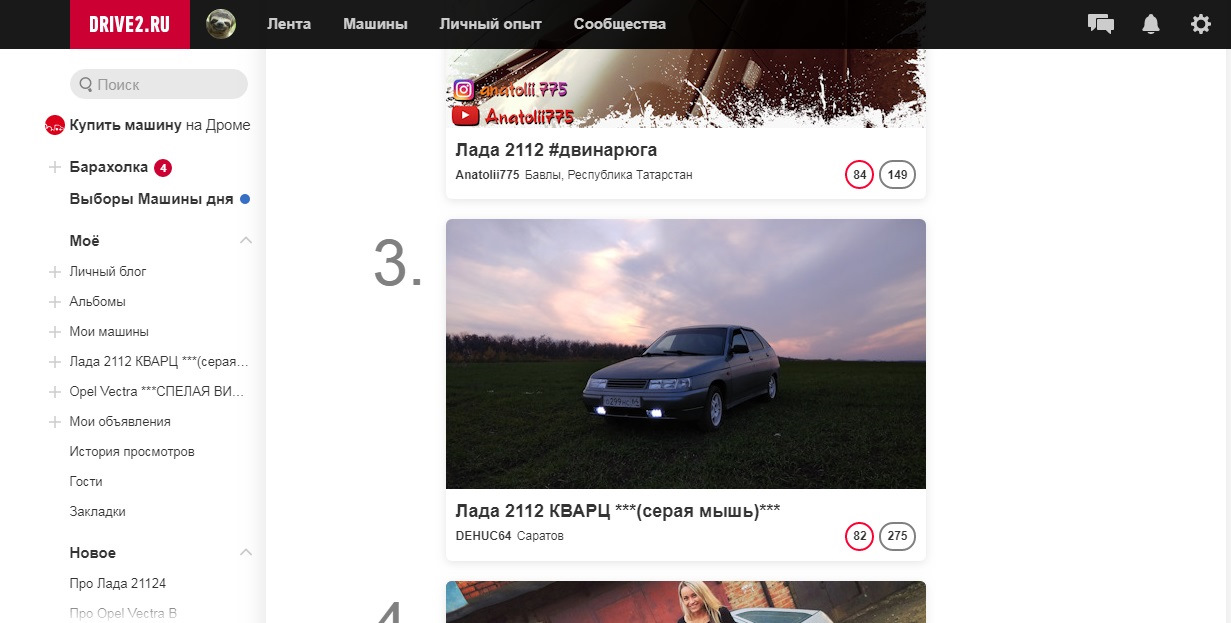Open the Личный опыт section

click(x=490, y=24)
